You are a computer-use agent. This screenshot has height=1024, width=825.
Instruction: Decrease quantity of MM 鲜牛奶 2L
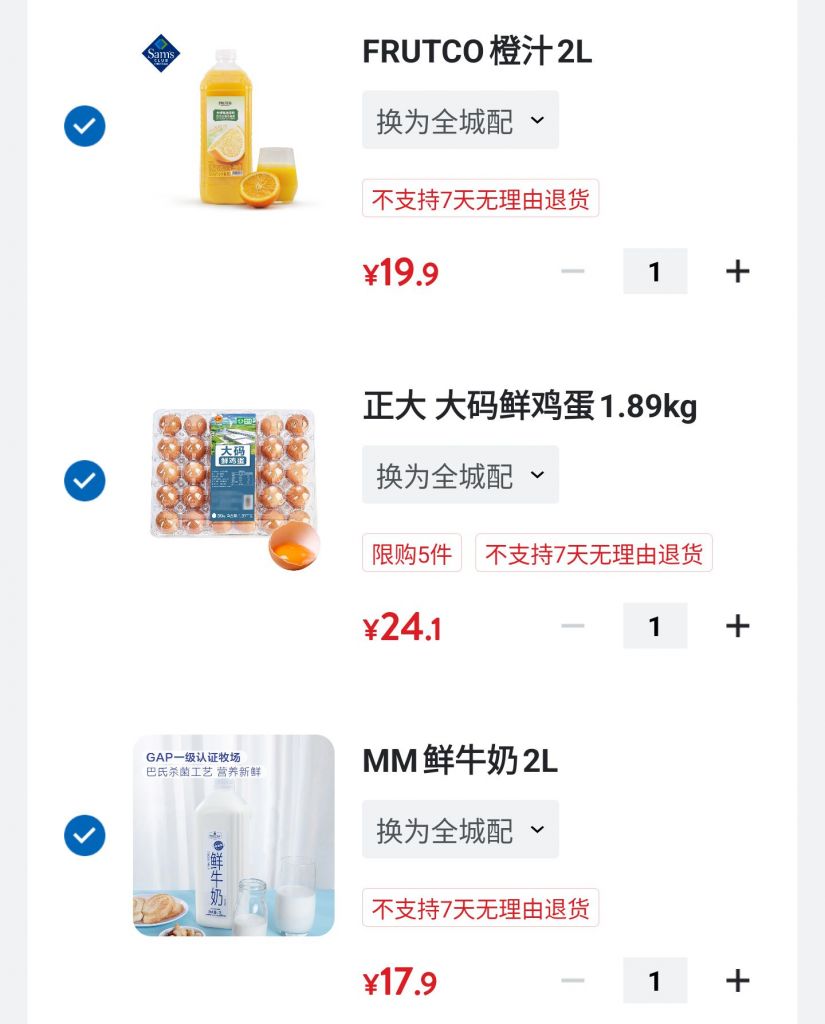pyautogui.click(x=573, y=981)
